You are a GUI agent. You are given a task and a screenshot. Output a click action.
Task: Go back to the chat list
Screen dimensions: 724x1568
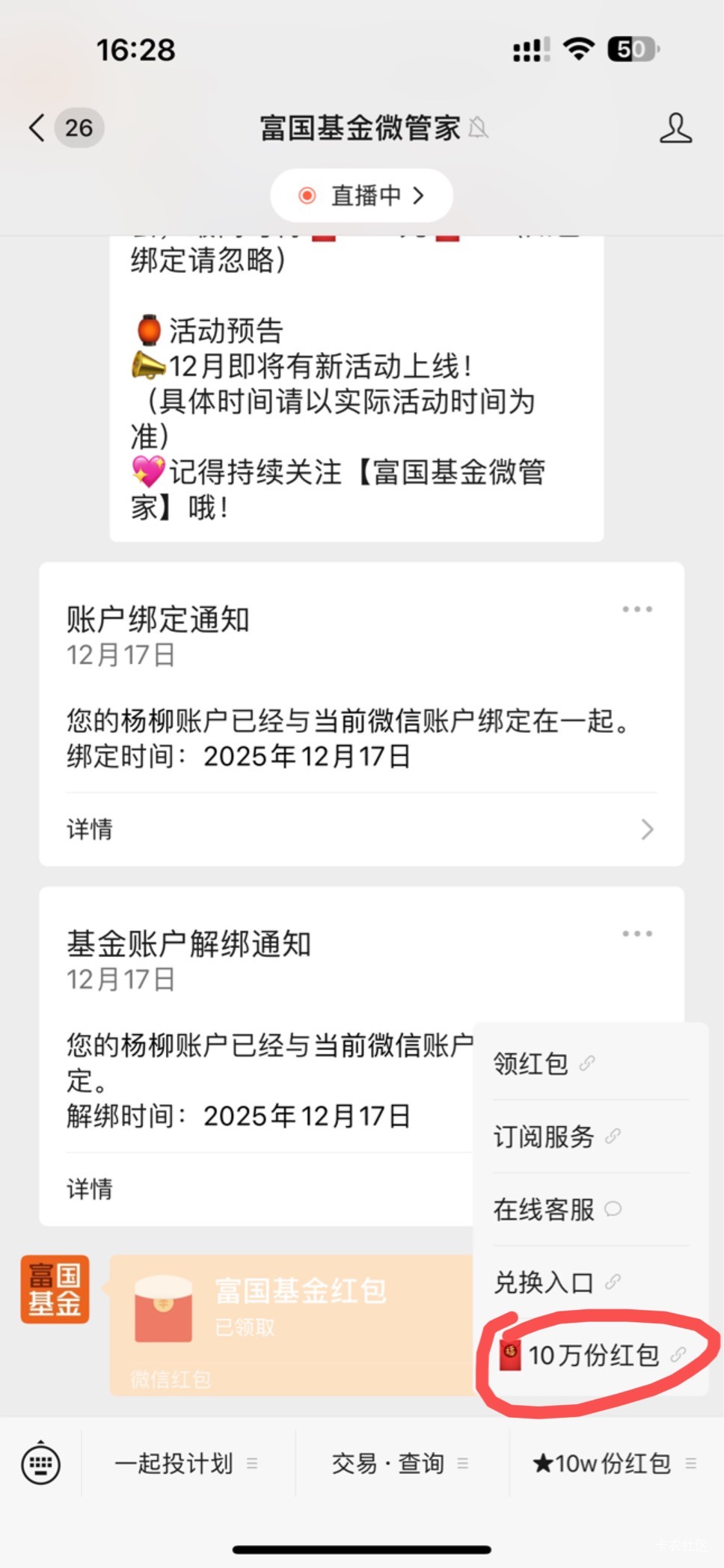point(37,128)
